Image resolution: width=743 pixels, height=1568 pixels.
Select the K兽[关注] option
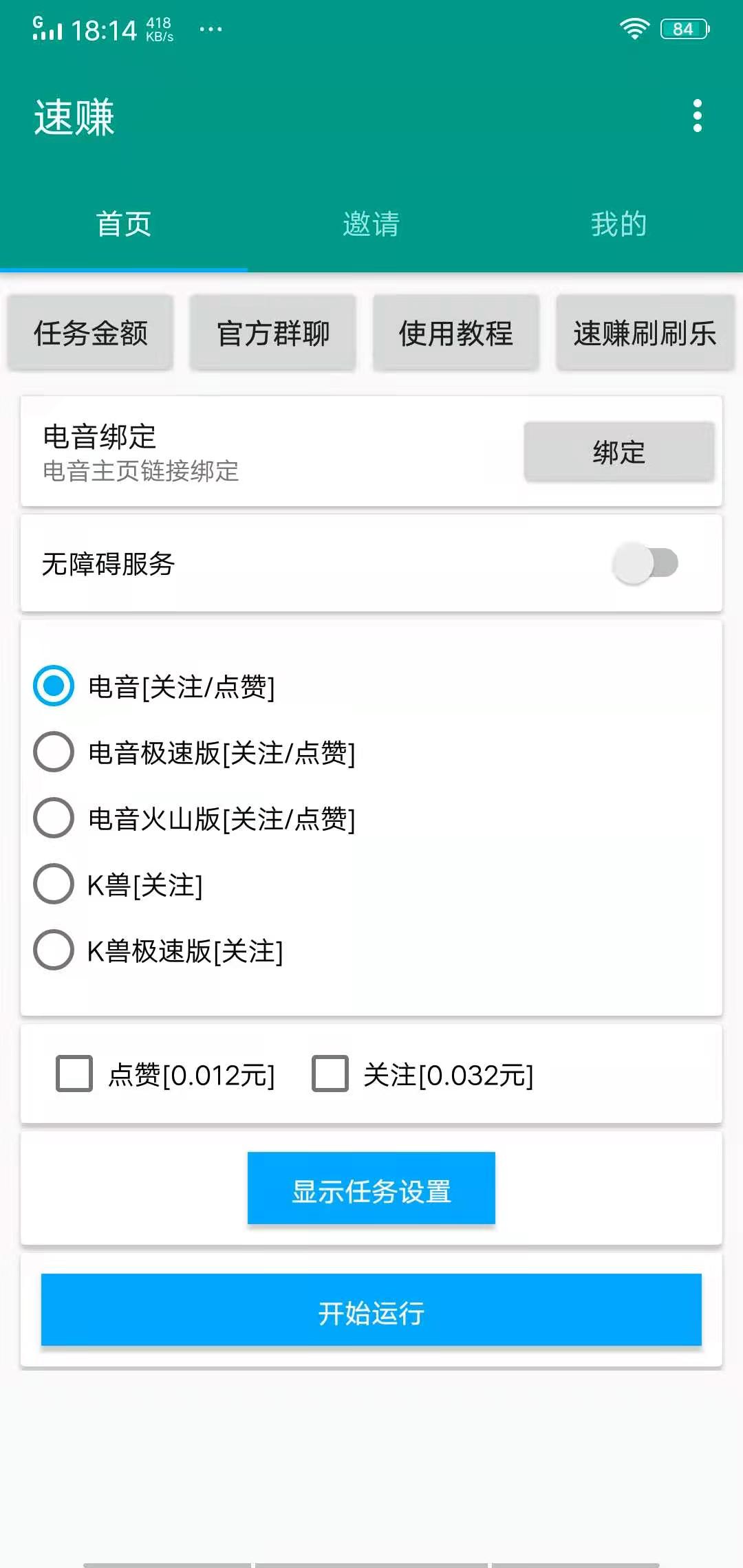pos(52,885)
